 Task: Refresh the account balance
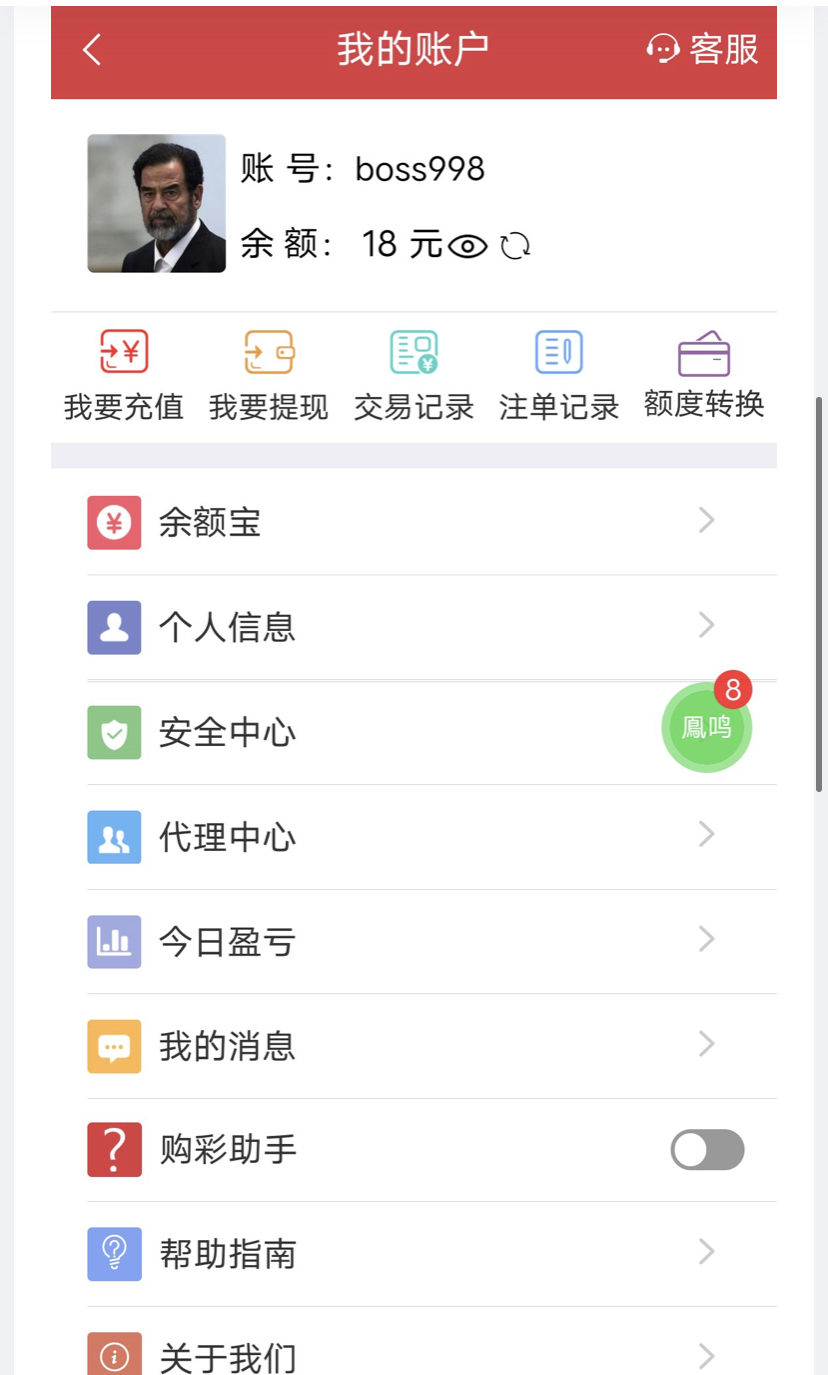coord(515,245)
